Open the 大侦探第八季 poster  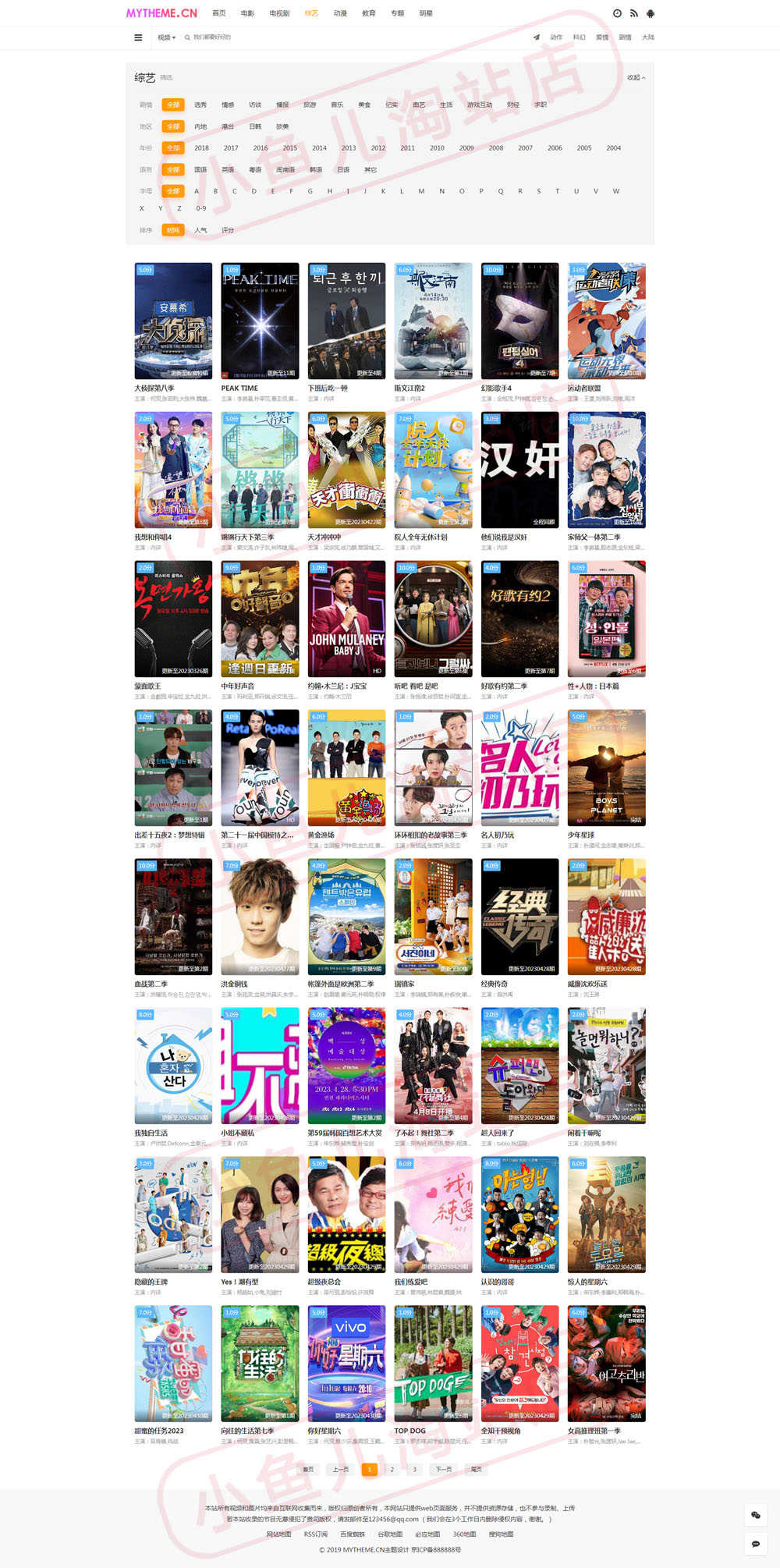173,321
